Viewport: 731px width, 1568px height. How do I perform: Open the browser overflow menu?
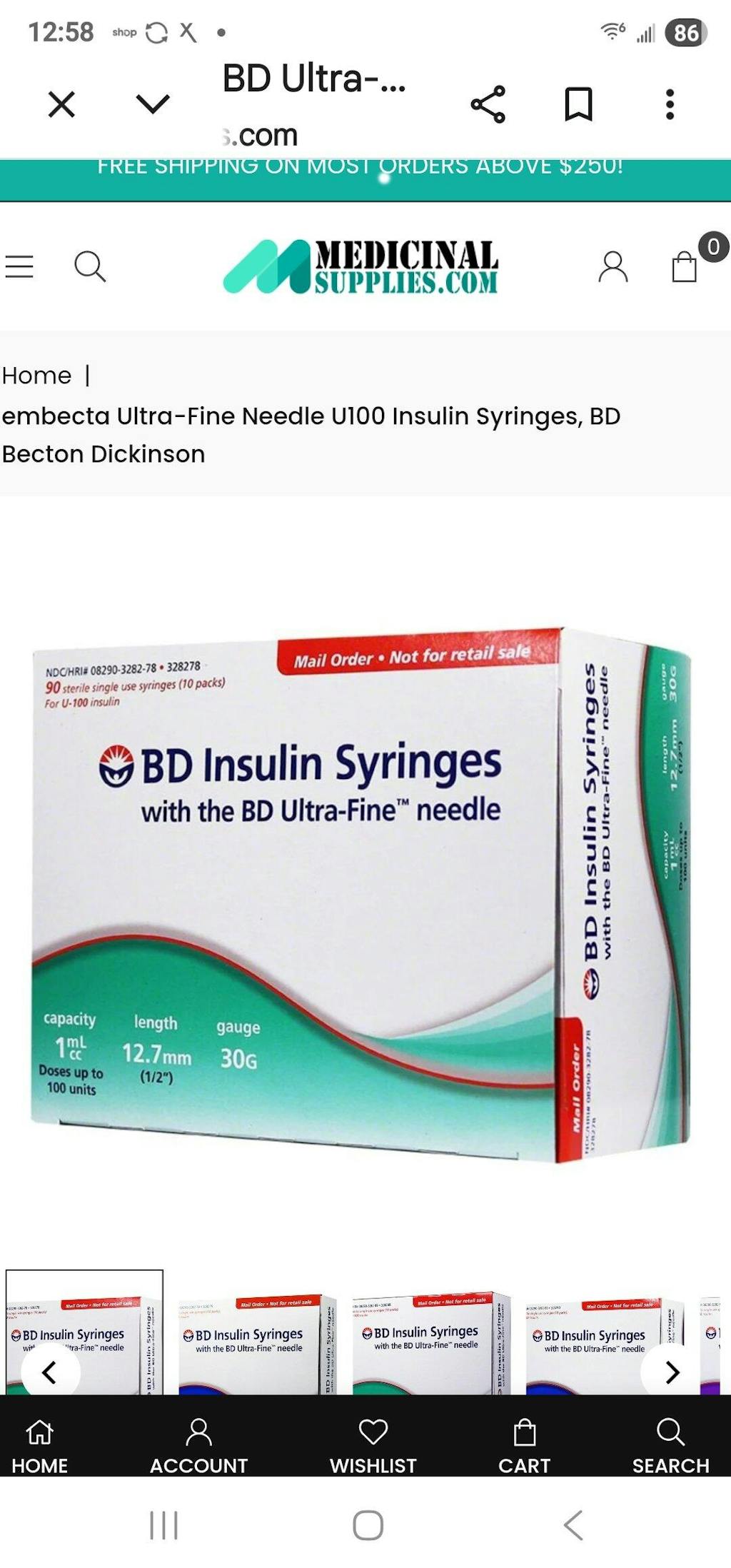point(670,105)
